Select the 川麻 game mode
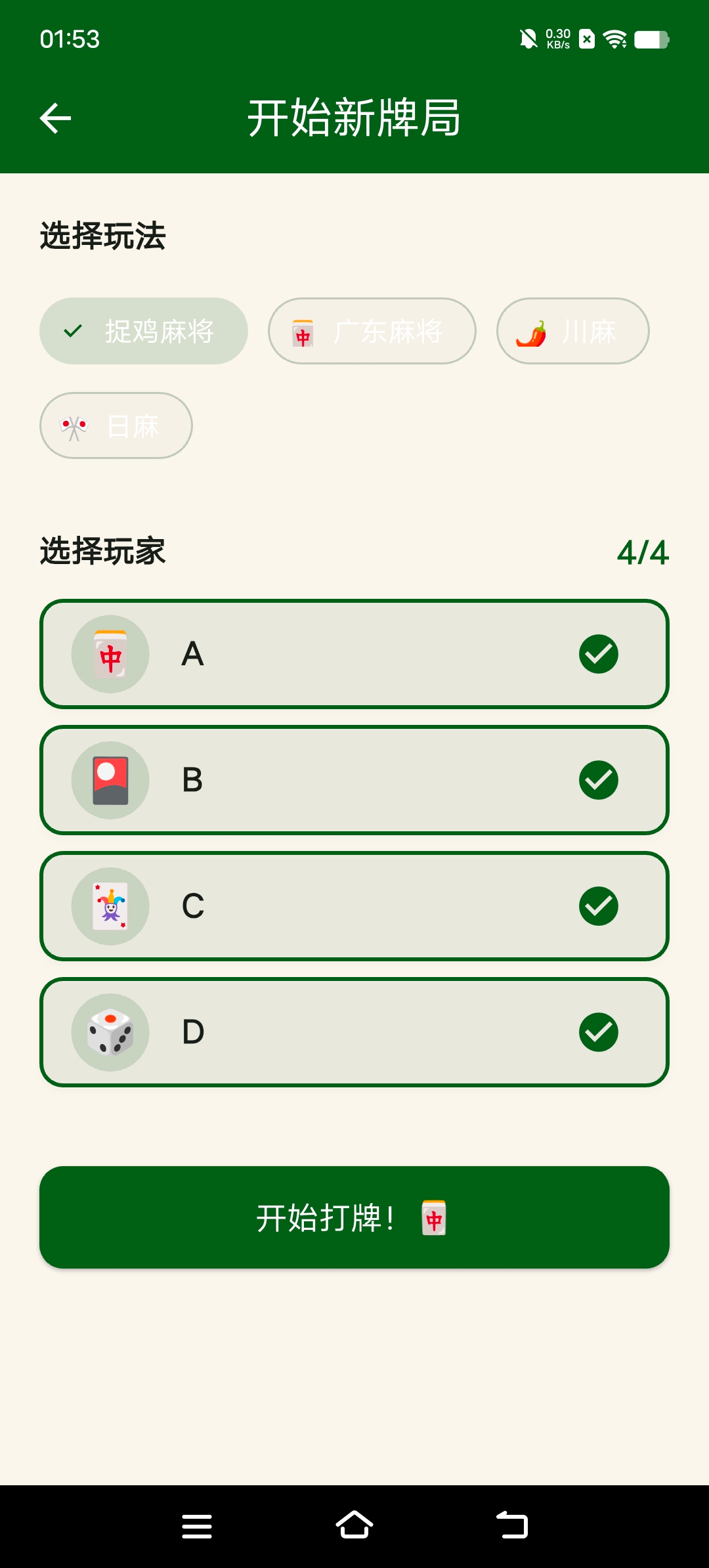The image size is (709, 1568). [x=572, y=332]
